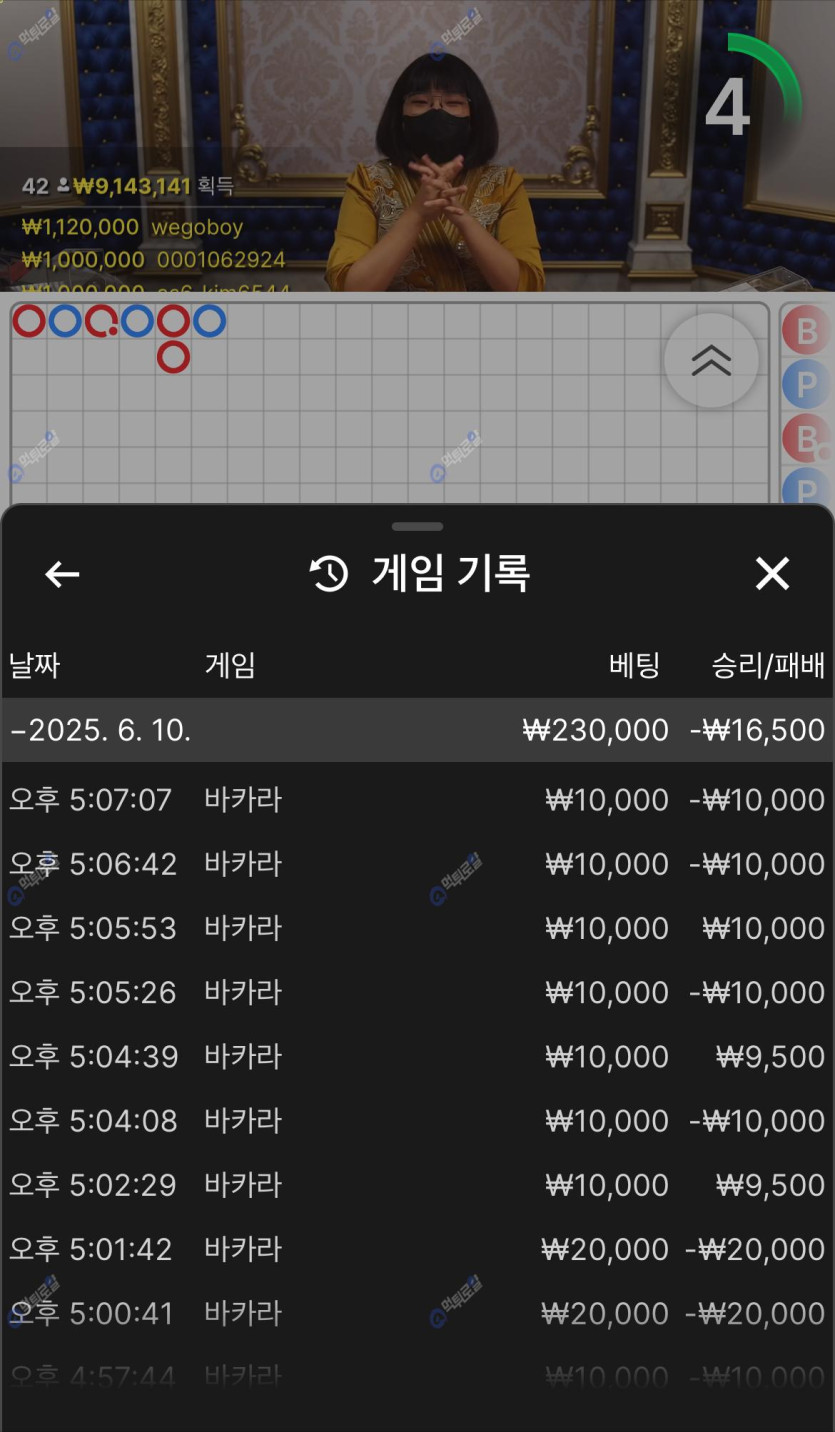Open the 오후 5:07:07 바카라 record
Viewport: 835px width, 1432px height.
pyautogui.click(x=417, y=800)
